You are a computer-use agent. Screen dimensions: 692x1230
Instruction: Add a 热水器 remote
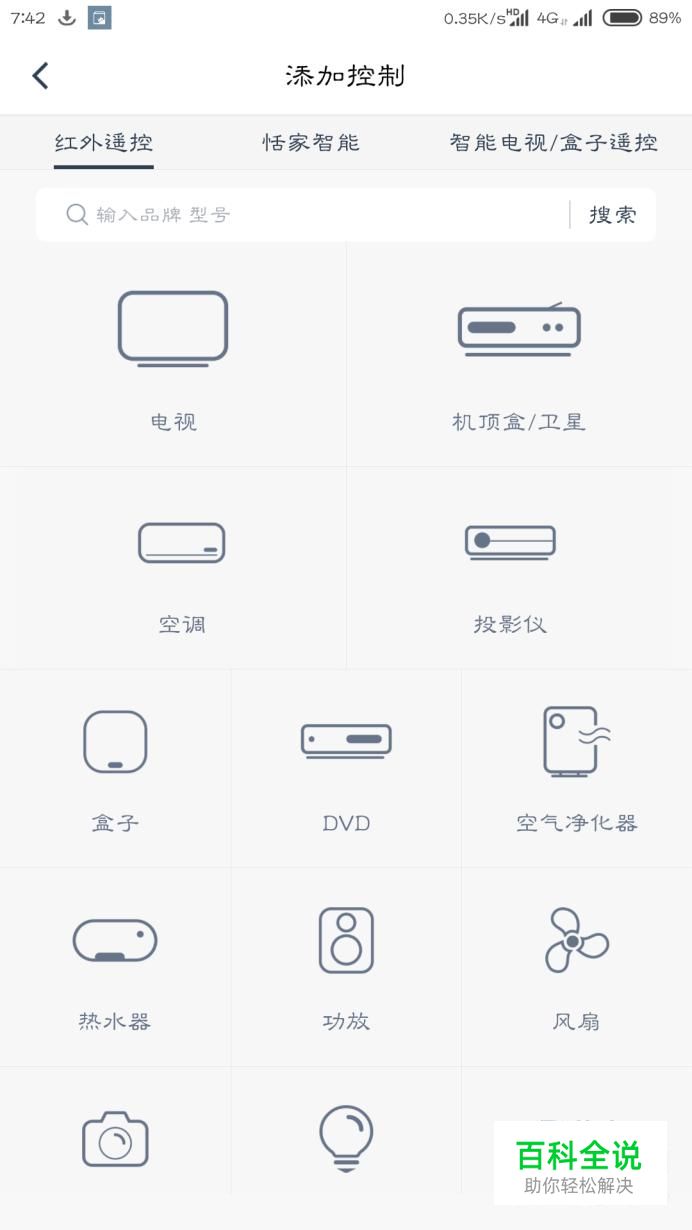115,967
